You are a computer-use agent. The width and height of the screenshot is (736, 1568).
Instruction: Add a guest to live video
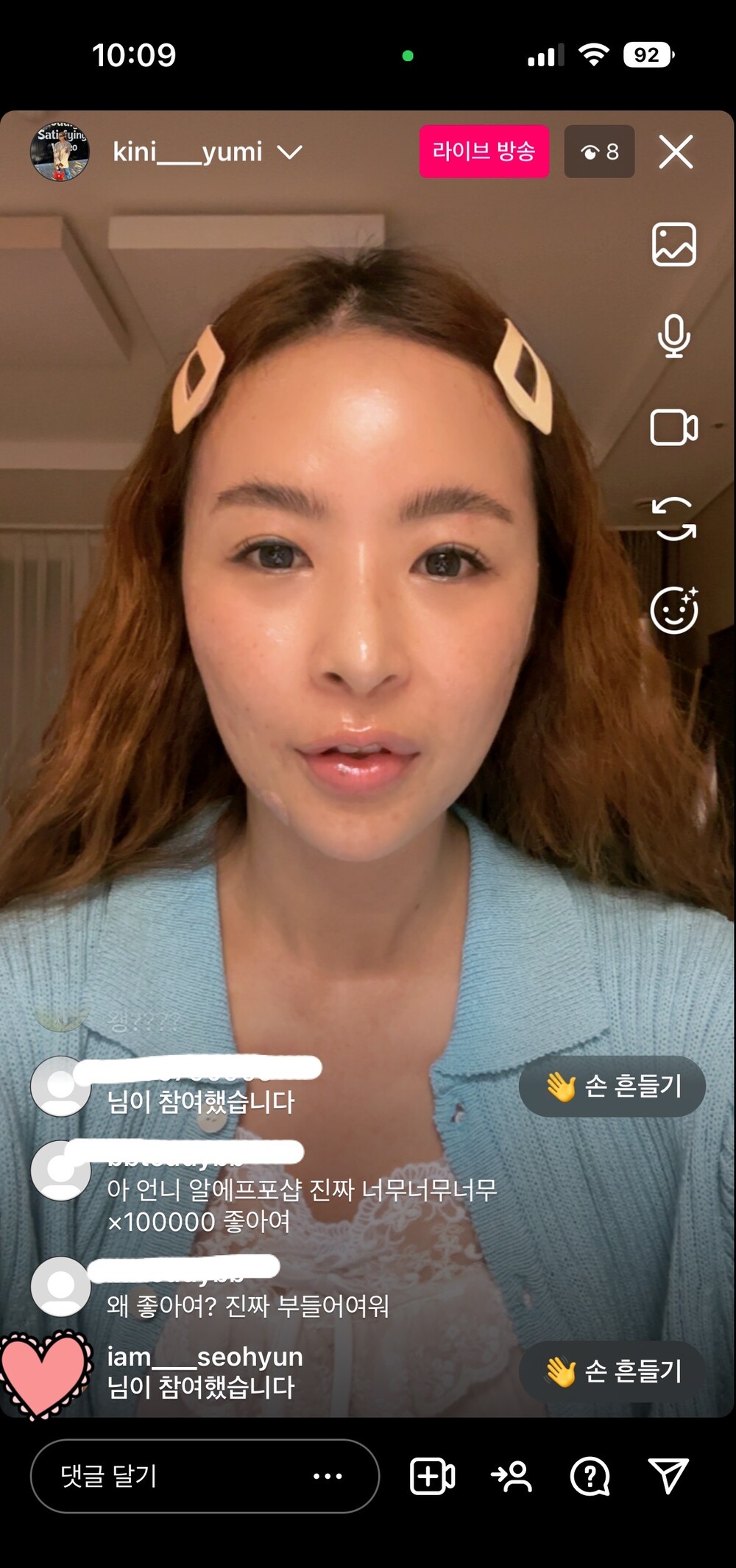tap(432, 1476)
